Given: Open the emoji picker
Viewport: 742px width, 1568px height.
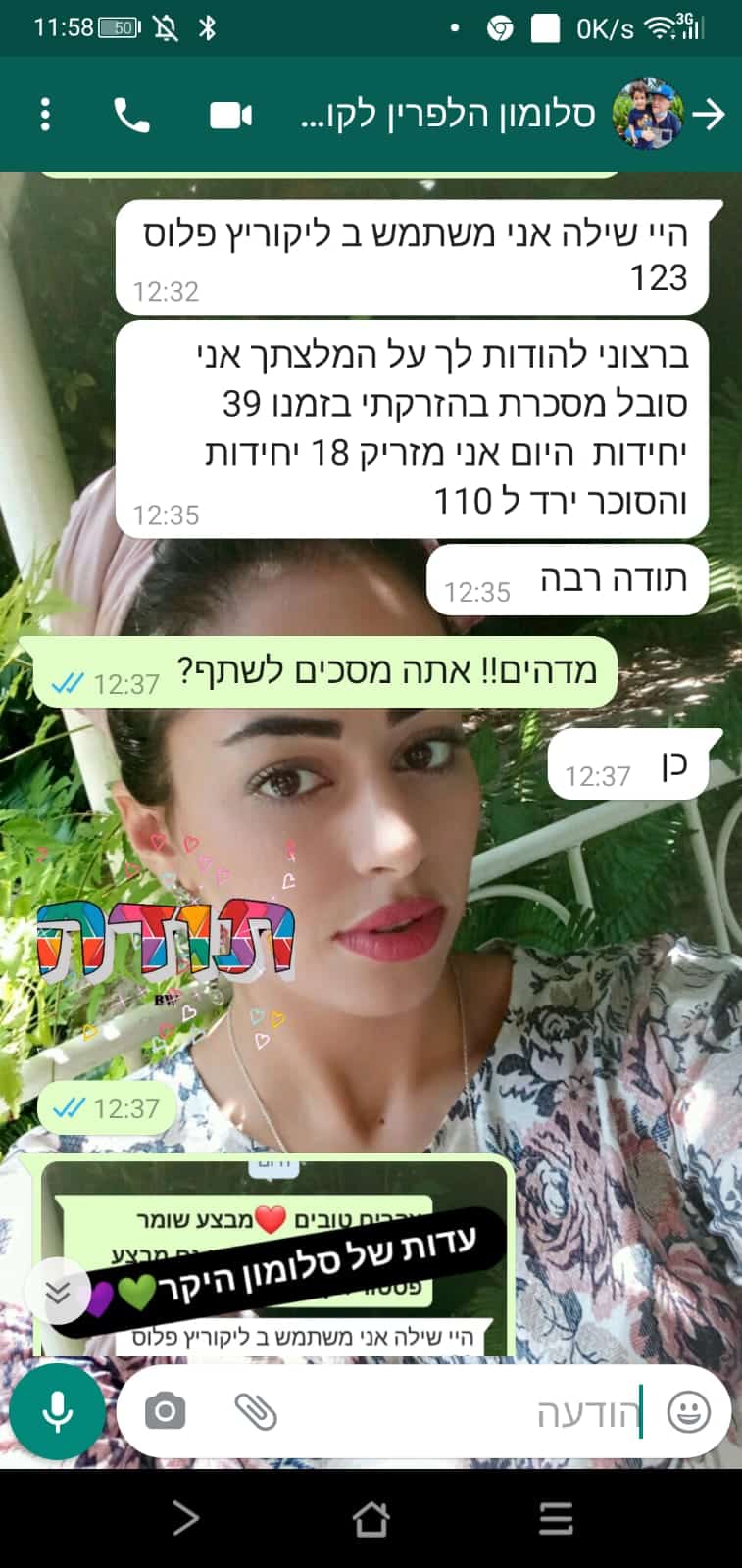Looking at the screenshot, I should [688, 1412].
